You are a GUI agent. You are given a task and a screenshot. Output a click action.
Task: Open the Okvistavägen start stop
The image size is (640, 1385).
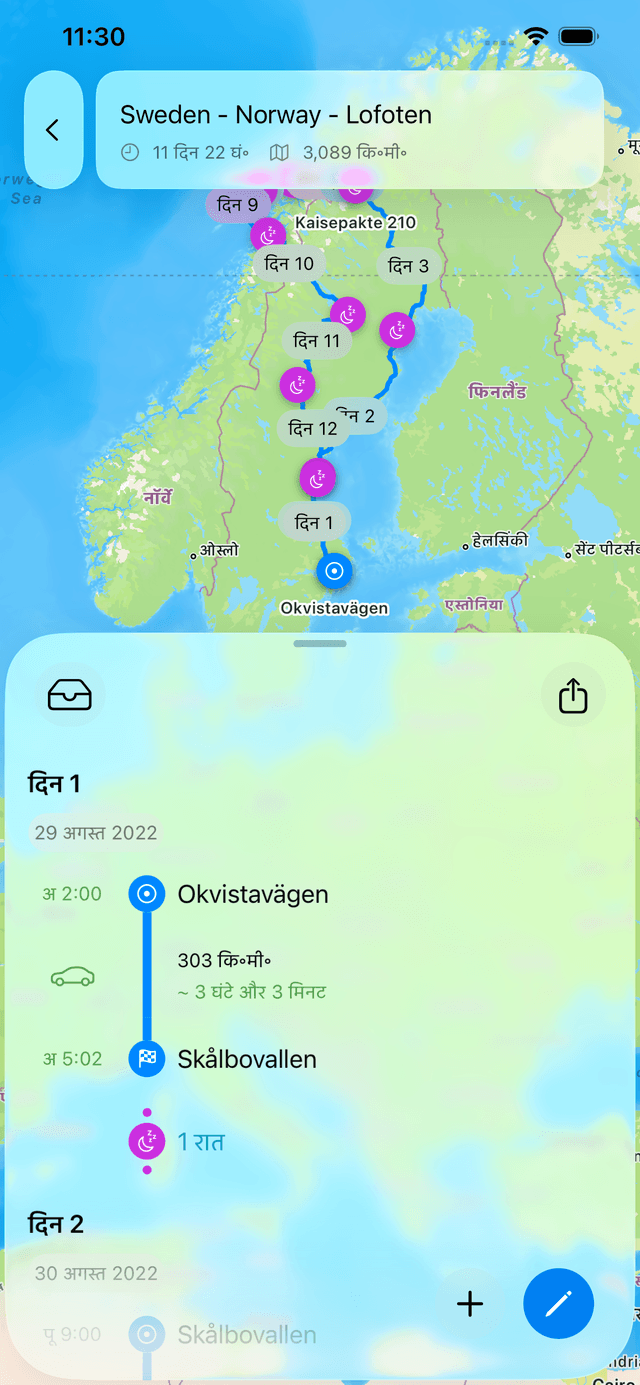[x=252, y=894]
